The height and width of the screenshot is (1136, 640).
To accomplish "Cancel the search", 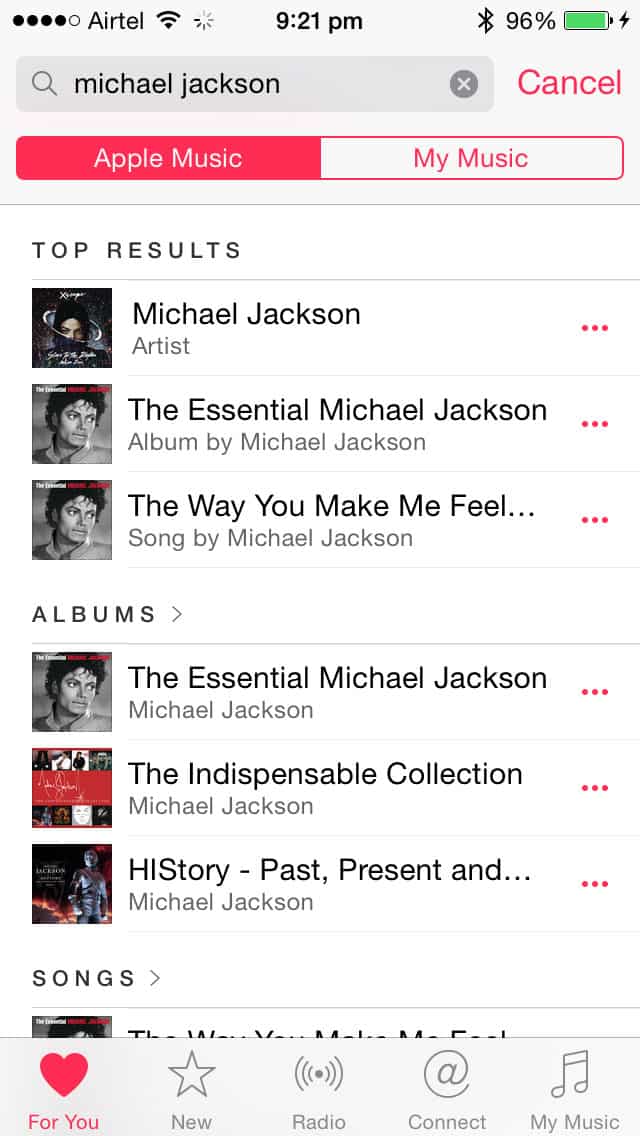I will (x=569, y=83).
